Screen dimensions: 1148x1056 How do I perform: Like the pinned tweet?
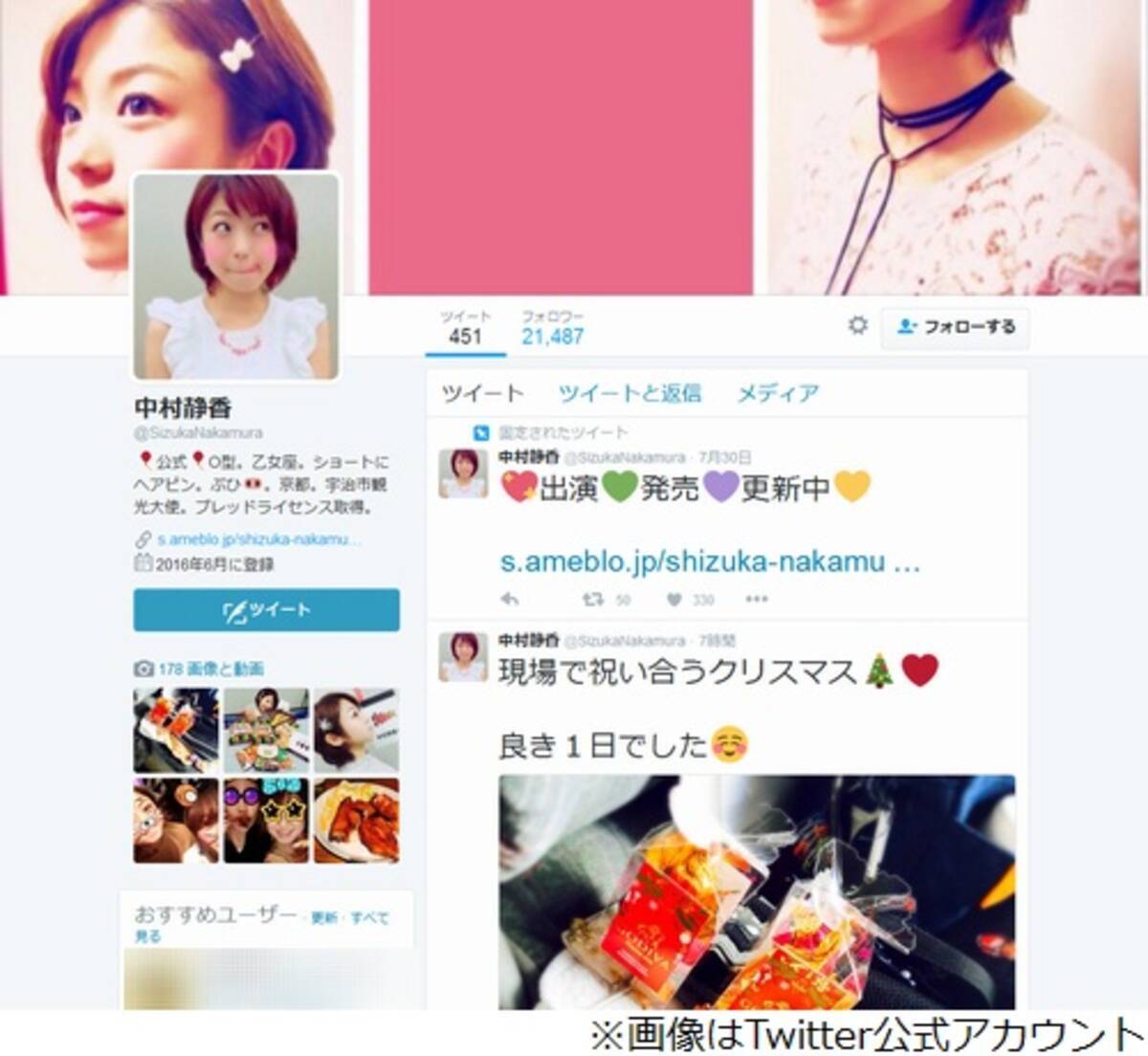674,600
